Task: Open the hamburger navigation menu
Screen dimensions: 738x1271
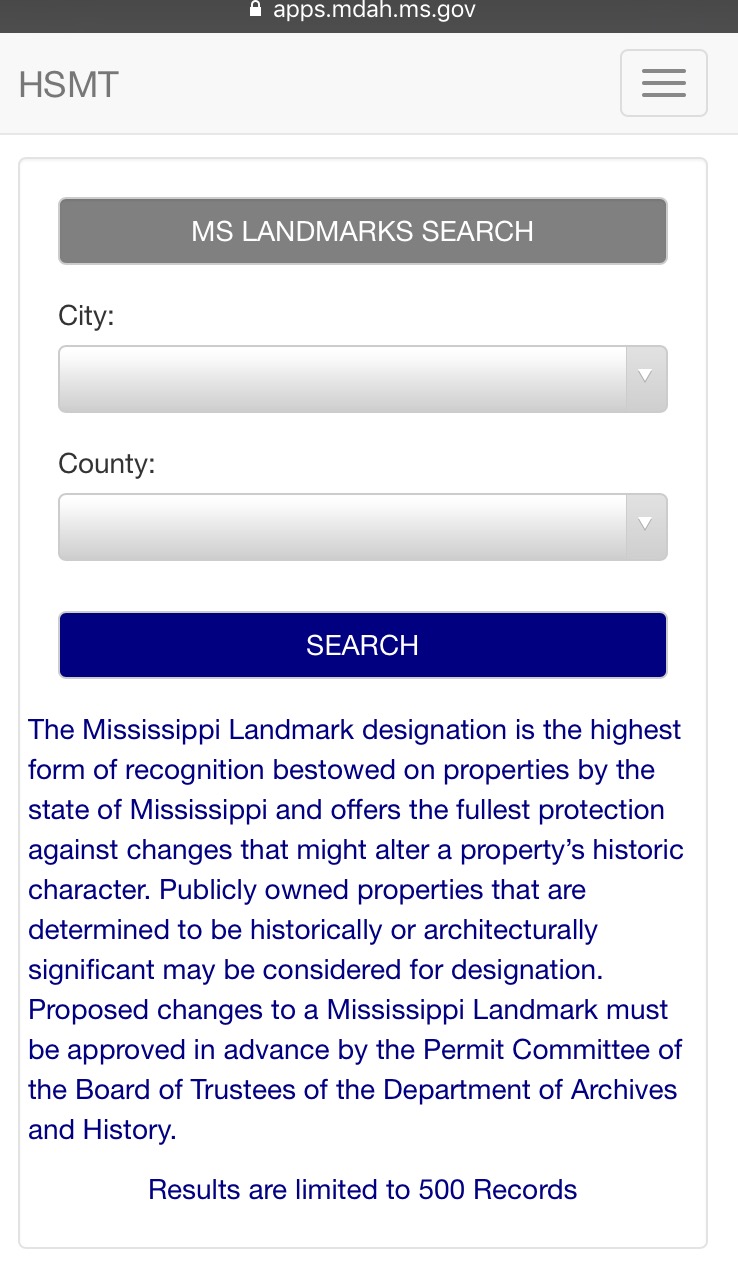Action: [x=663, y=83]
